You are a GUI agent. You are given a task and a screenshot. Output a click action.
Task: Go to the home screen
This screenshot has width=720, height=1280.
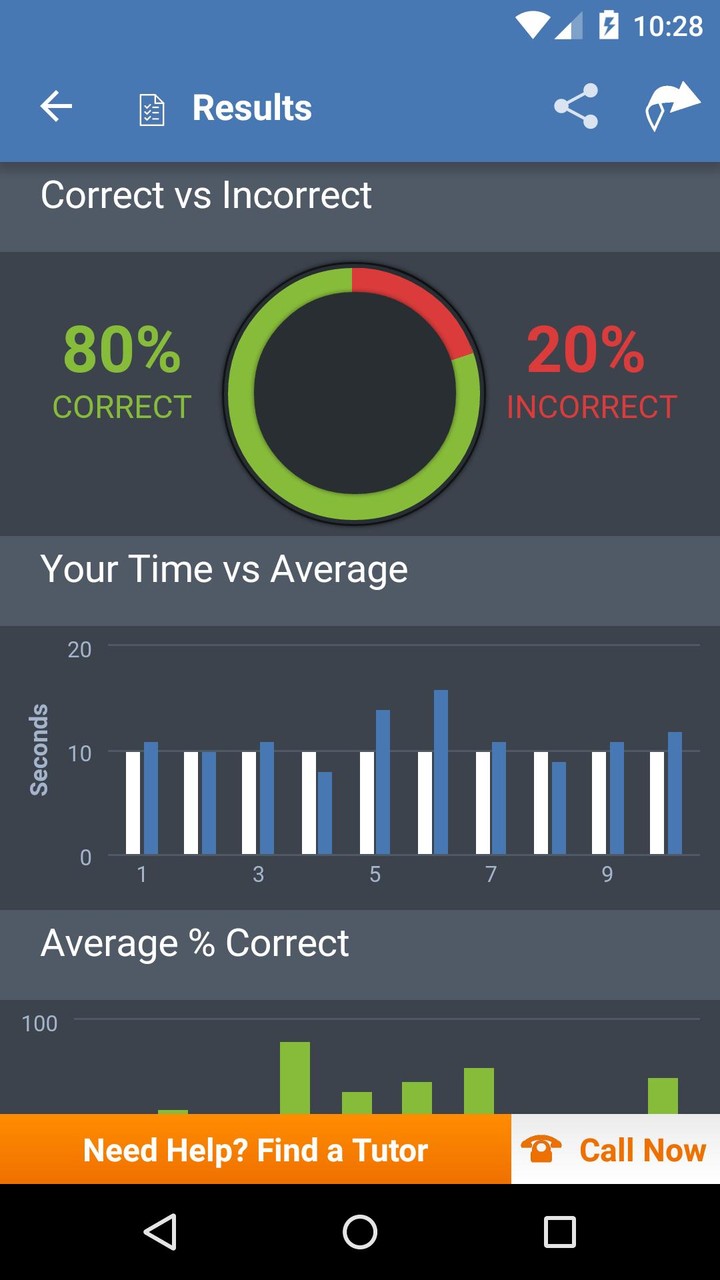(x=360, y=1232)
